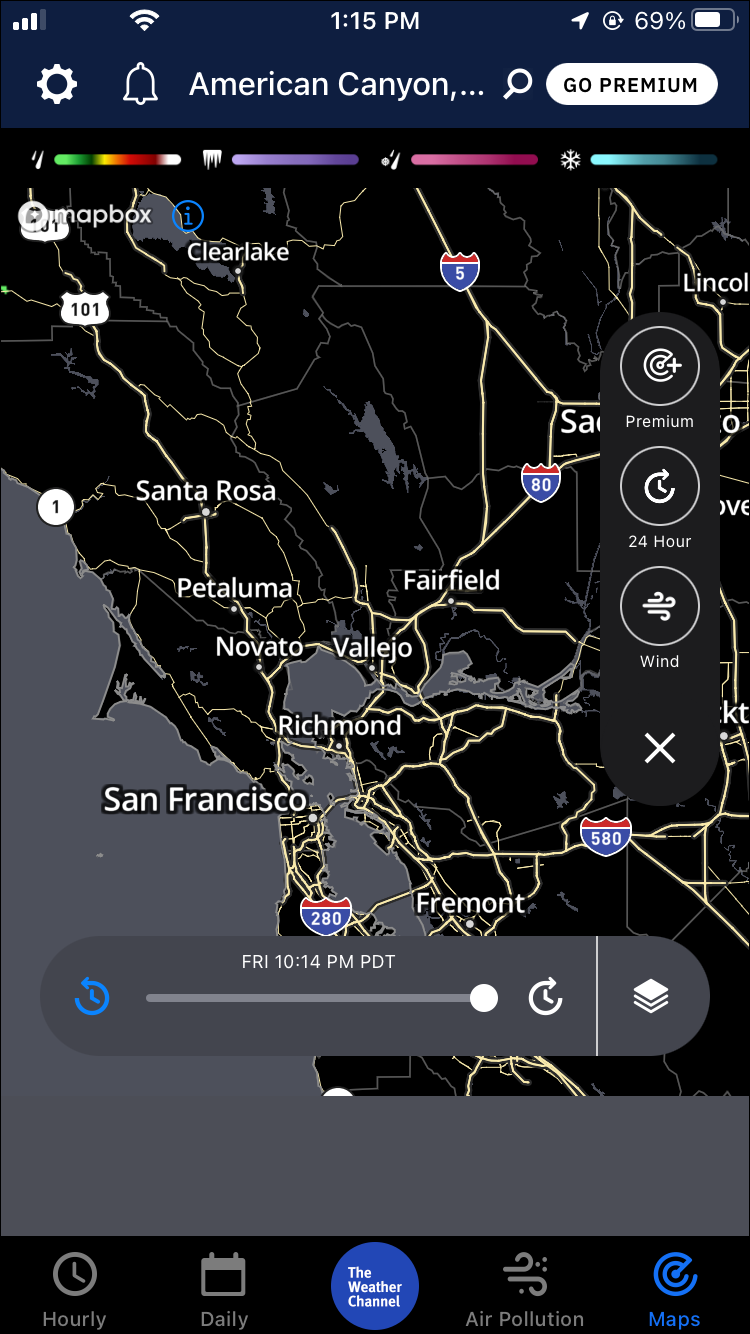Open The Weather Channel home tab
This screenshot has width=750, height=1334.
tap(375, 1286)
